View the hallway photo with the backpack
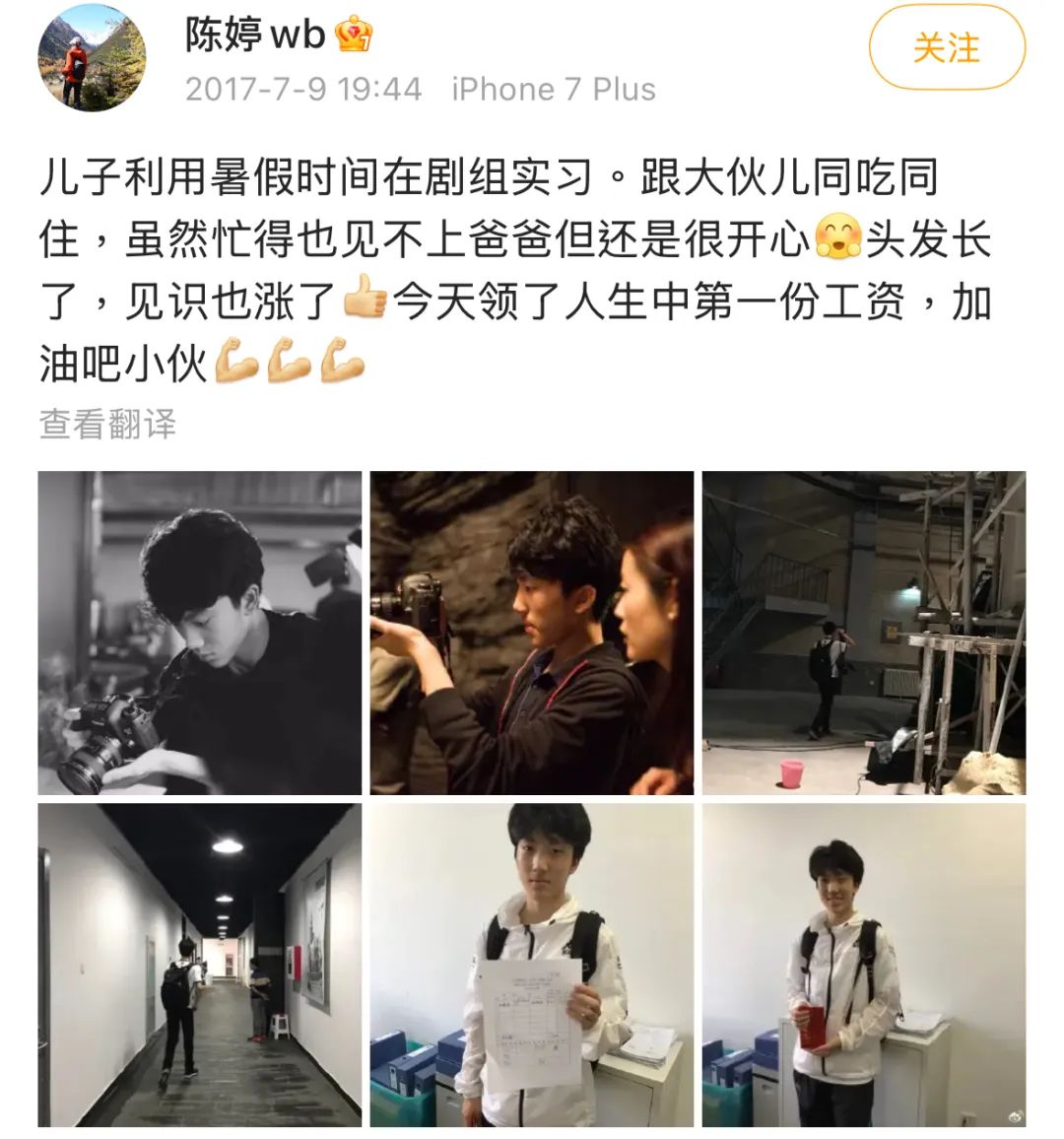The width and height of the screenshot is (1064, 1139). coord(200,965)
